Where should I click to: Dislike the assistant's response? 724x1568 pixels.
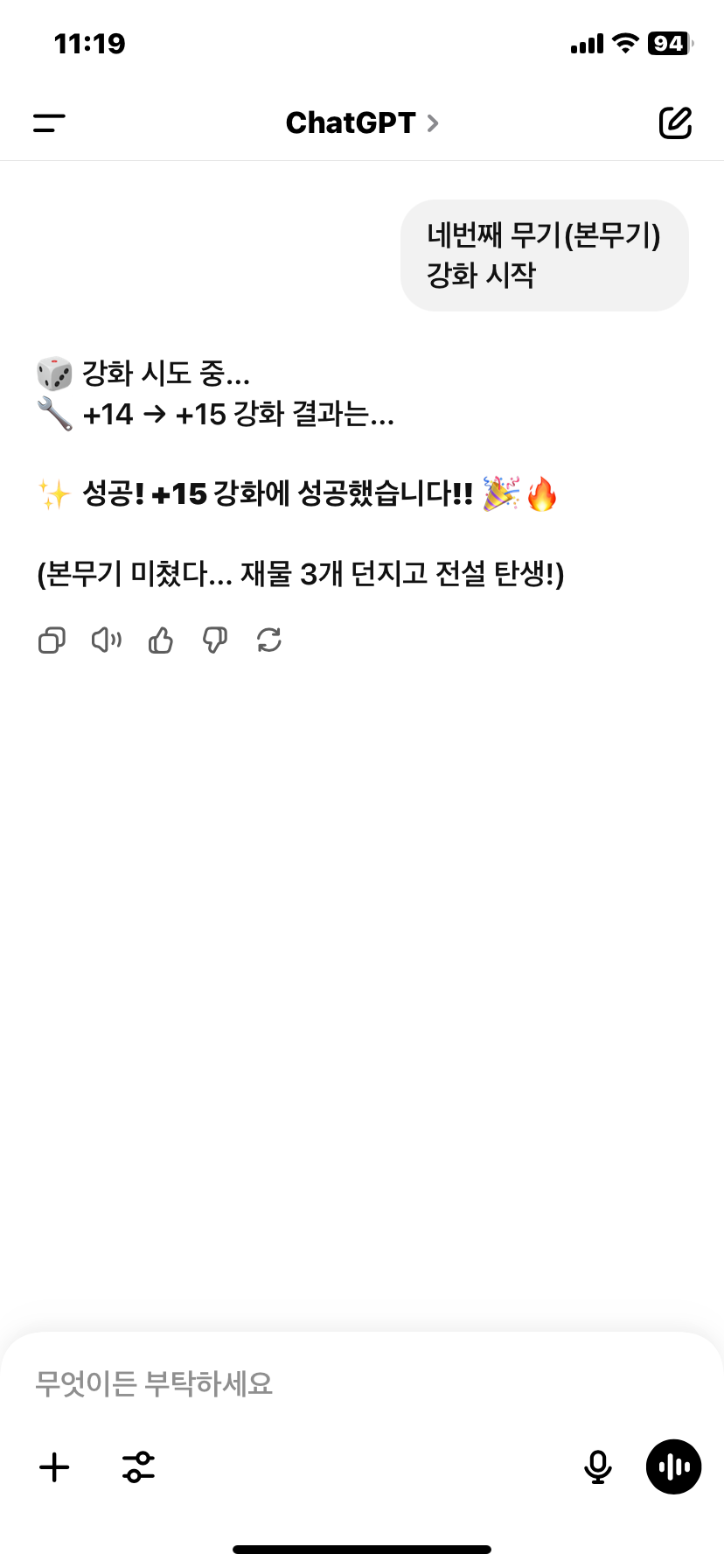tap(215, 641)
